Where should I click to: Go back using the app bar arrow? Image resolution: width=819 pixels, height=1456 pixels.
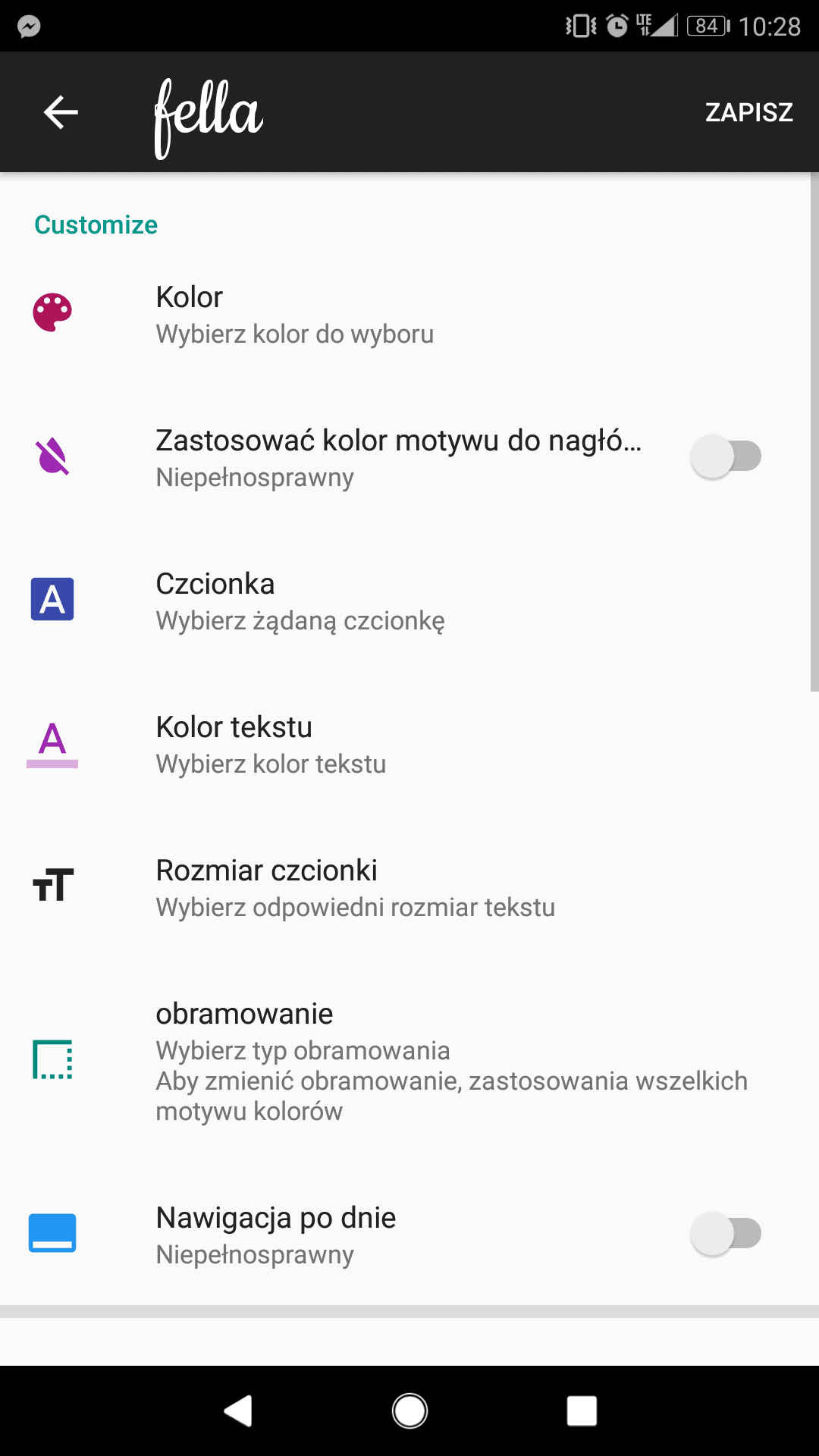click(x=61, y=112)
